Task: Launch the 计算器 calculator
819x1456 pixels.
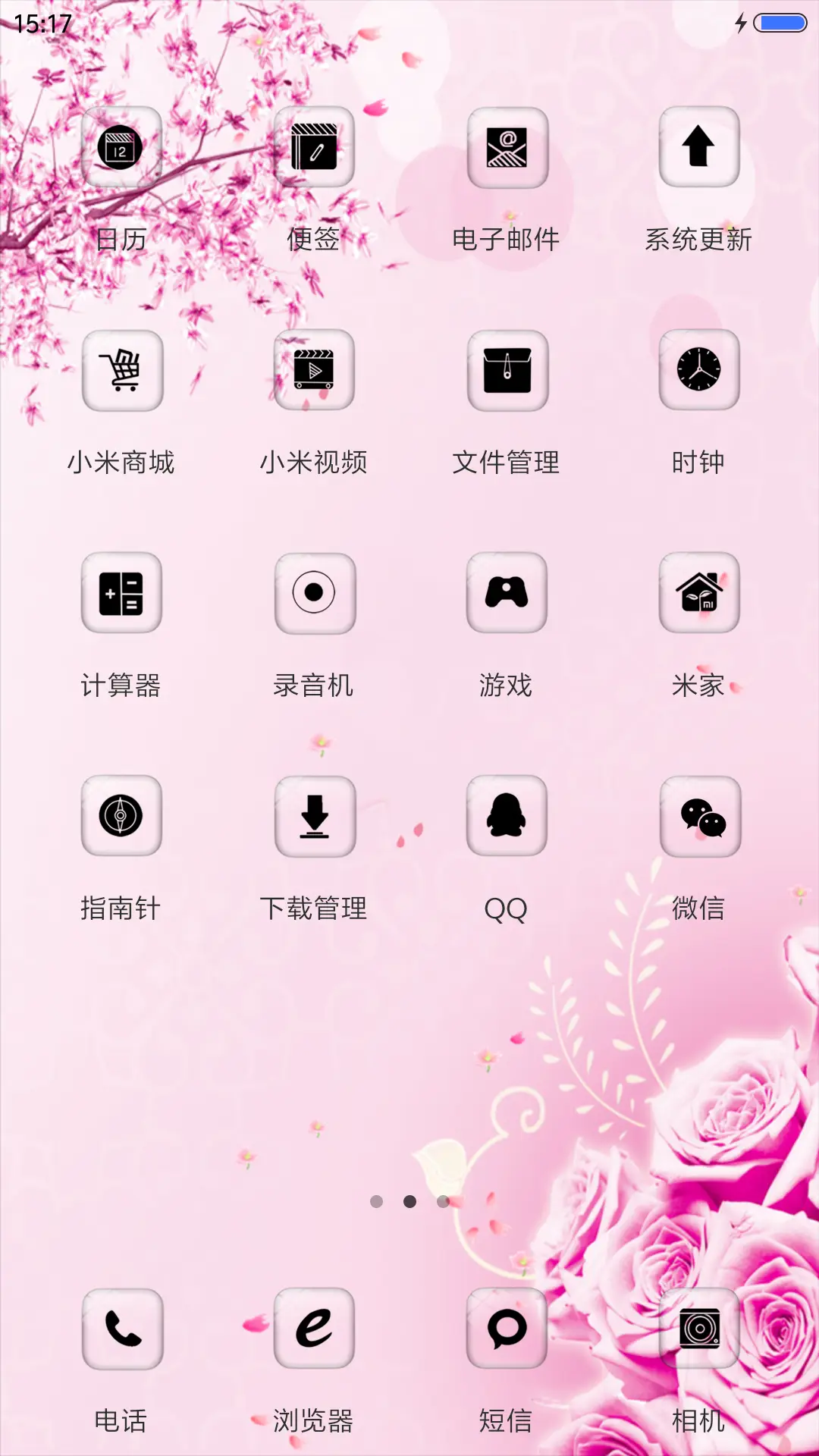Action: pyautogui.click(x=121, y=595)
